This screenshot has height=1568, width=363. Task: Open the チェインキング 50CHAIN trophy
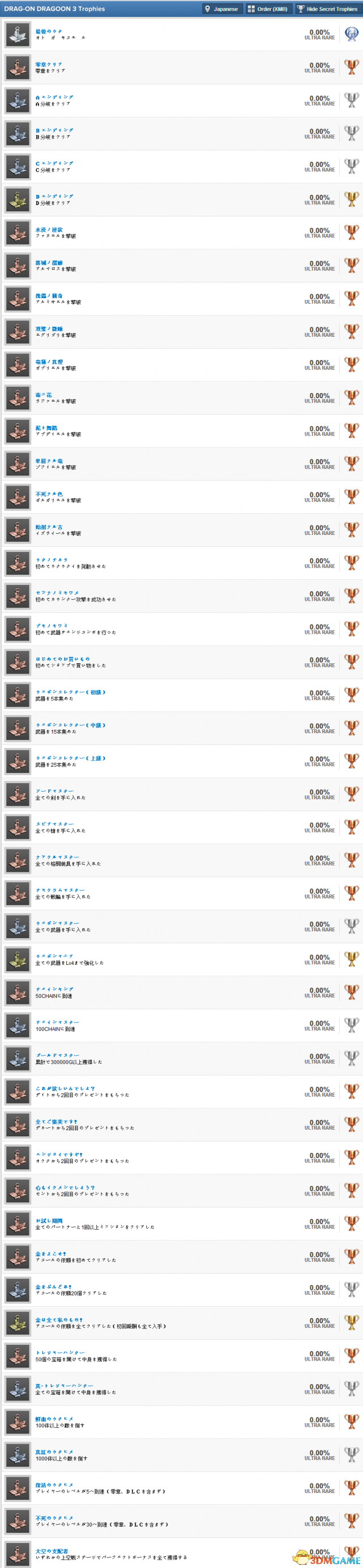click(54, 989)
